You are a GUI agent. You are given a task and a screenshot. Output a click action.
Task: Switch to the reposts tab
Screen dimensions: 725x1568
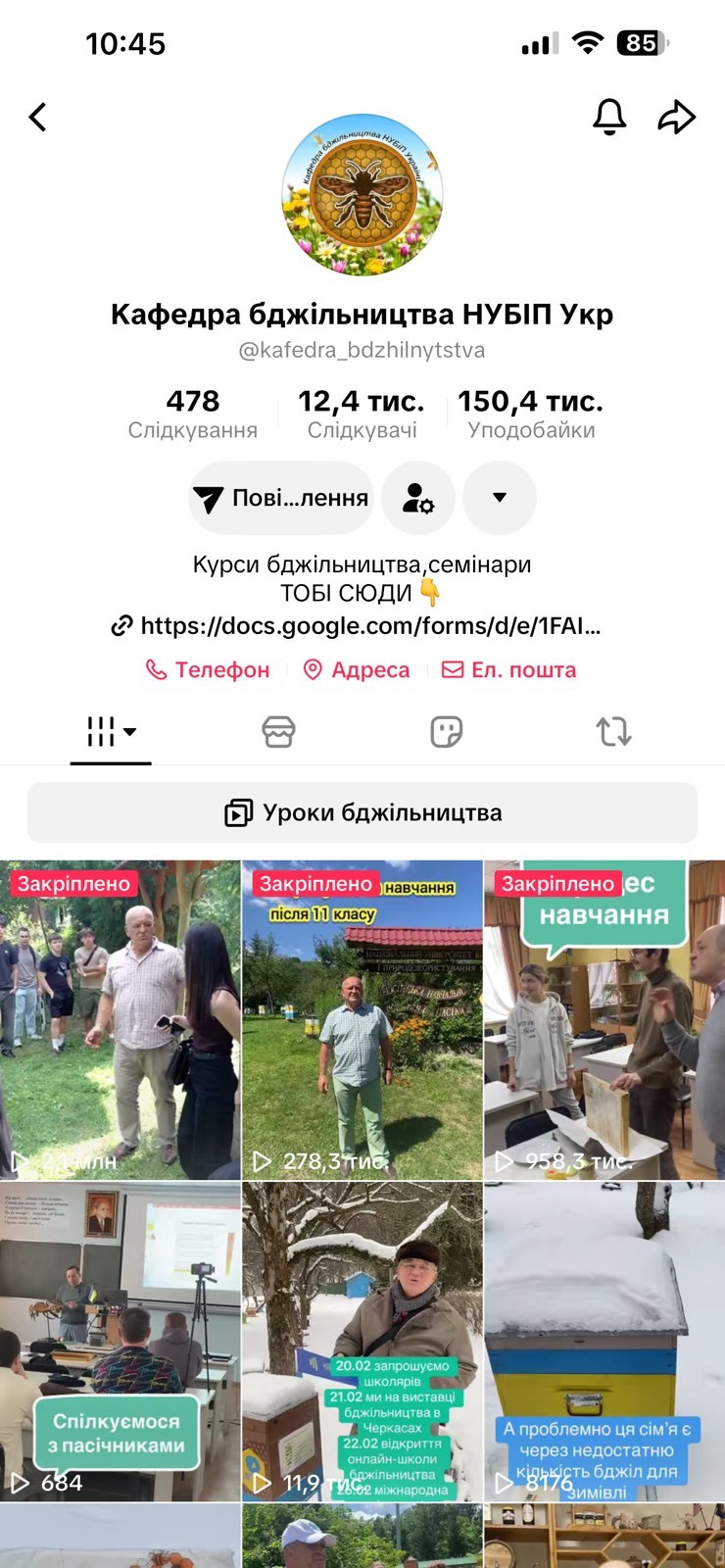(614, 731)
